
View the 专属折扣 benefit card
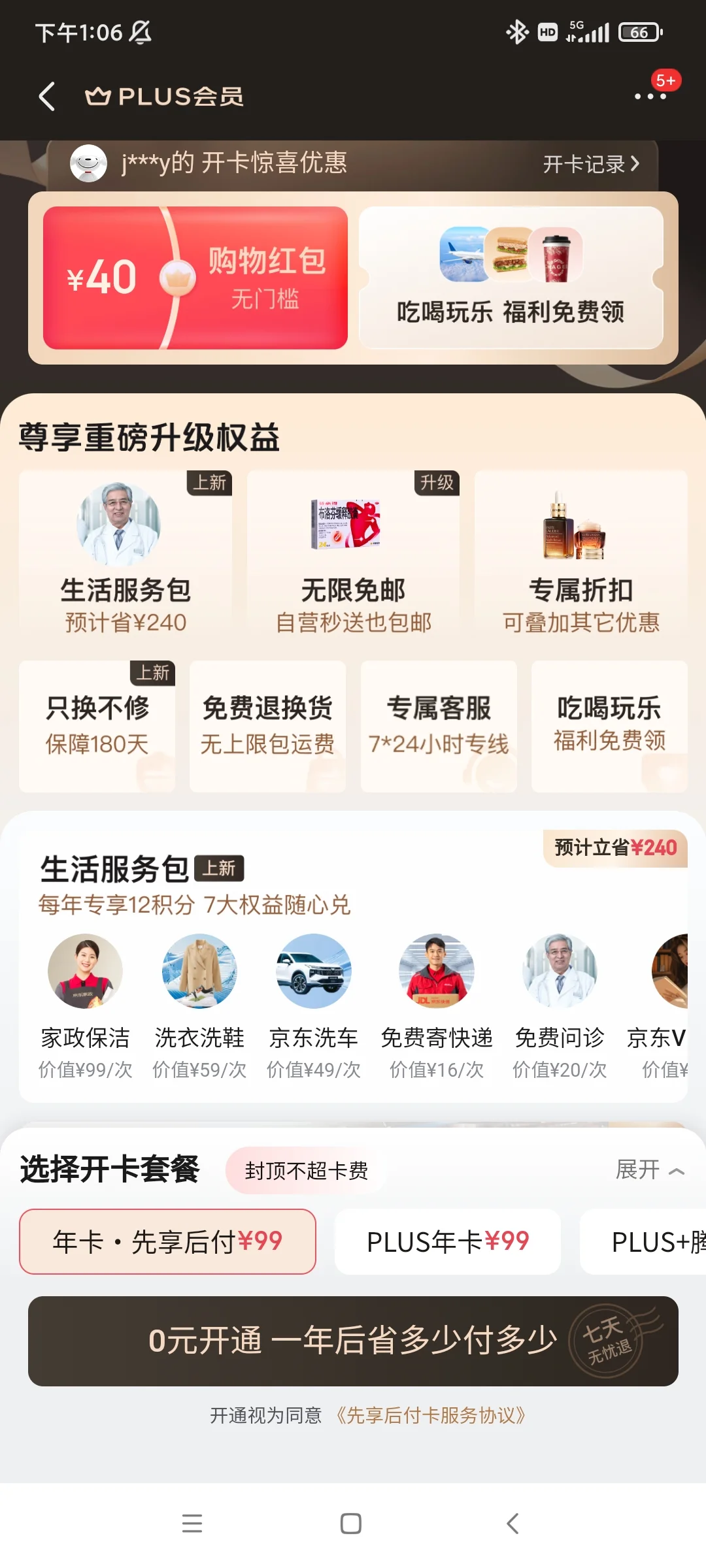point(581,553)
